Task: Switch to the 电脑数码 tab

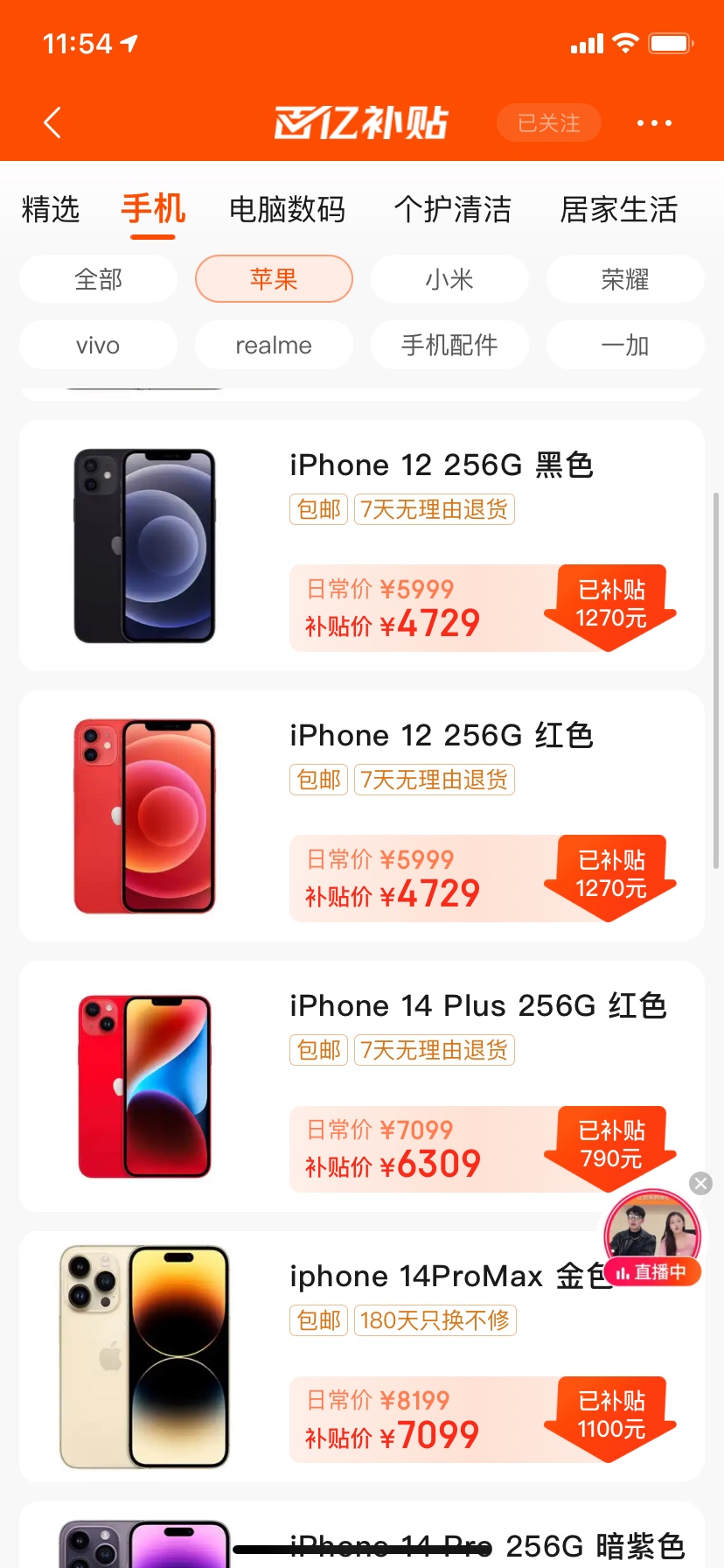Action: [x=287, y=210]
